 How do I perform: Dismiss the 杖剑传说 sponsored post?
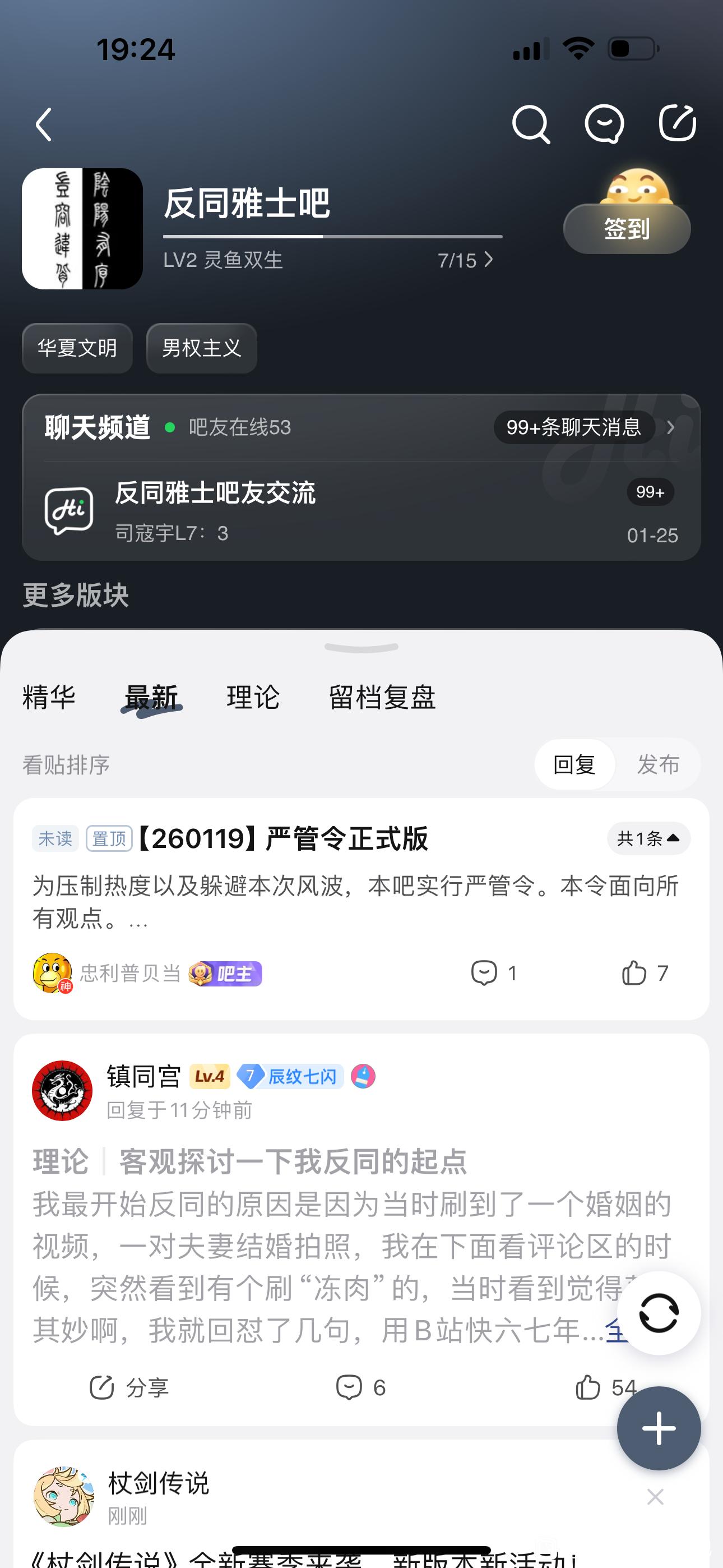click(x=655, y=1497)
